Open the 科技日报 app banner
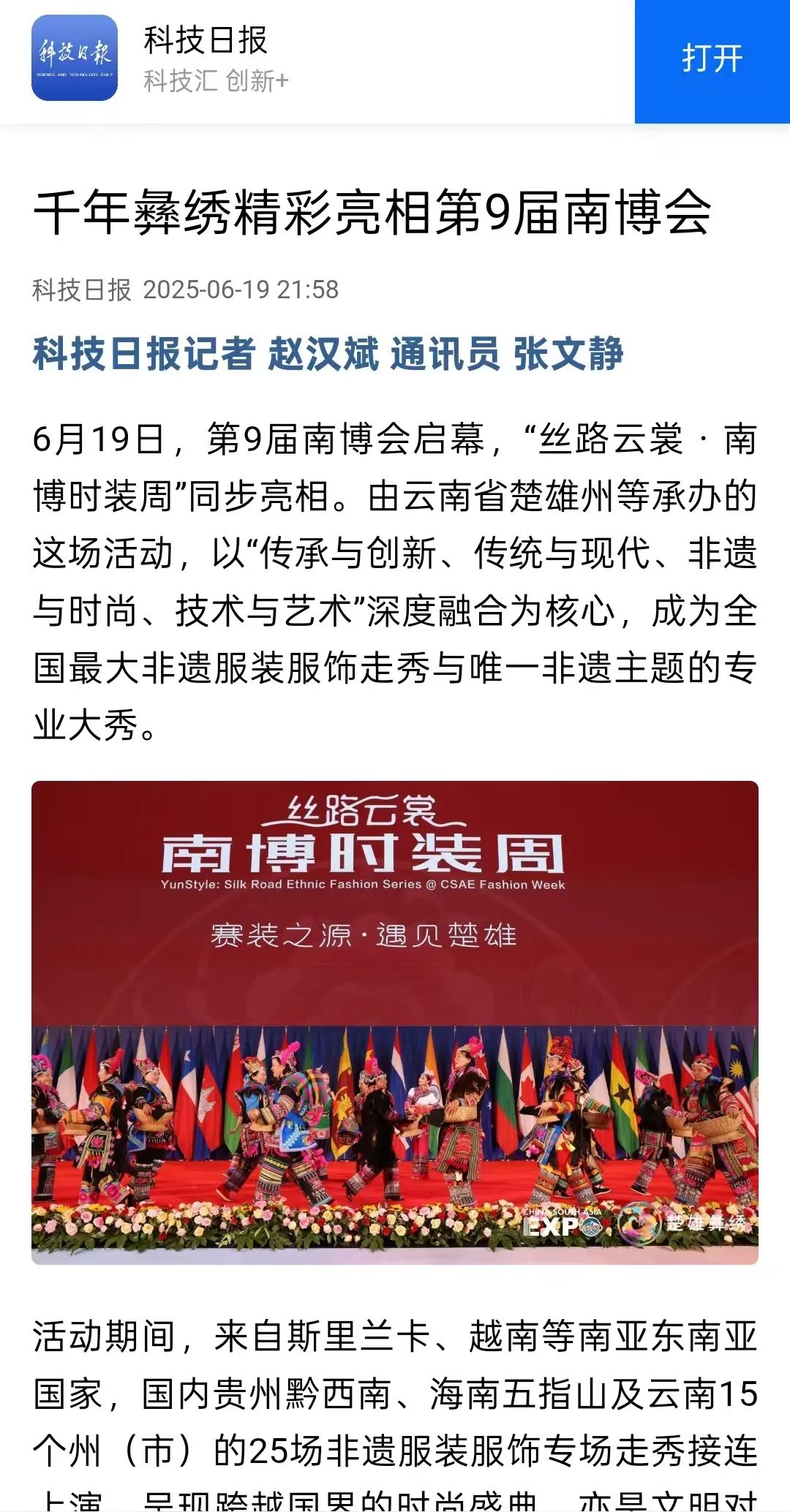 [206, 60]
